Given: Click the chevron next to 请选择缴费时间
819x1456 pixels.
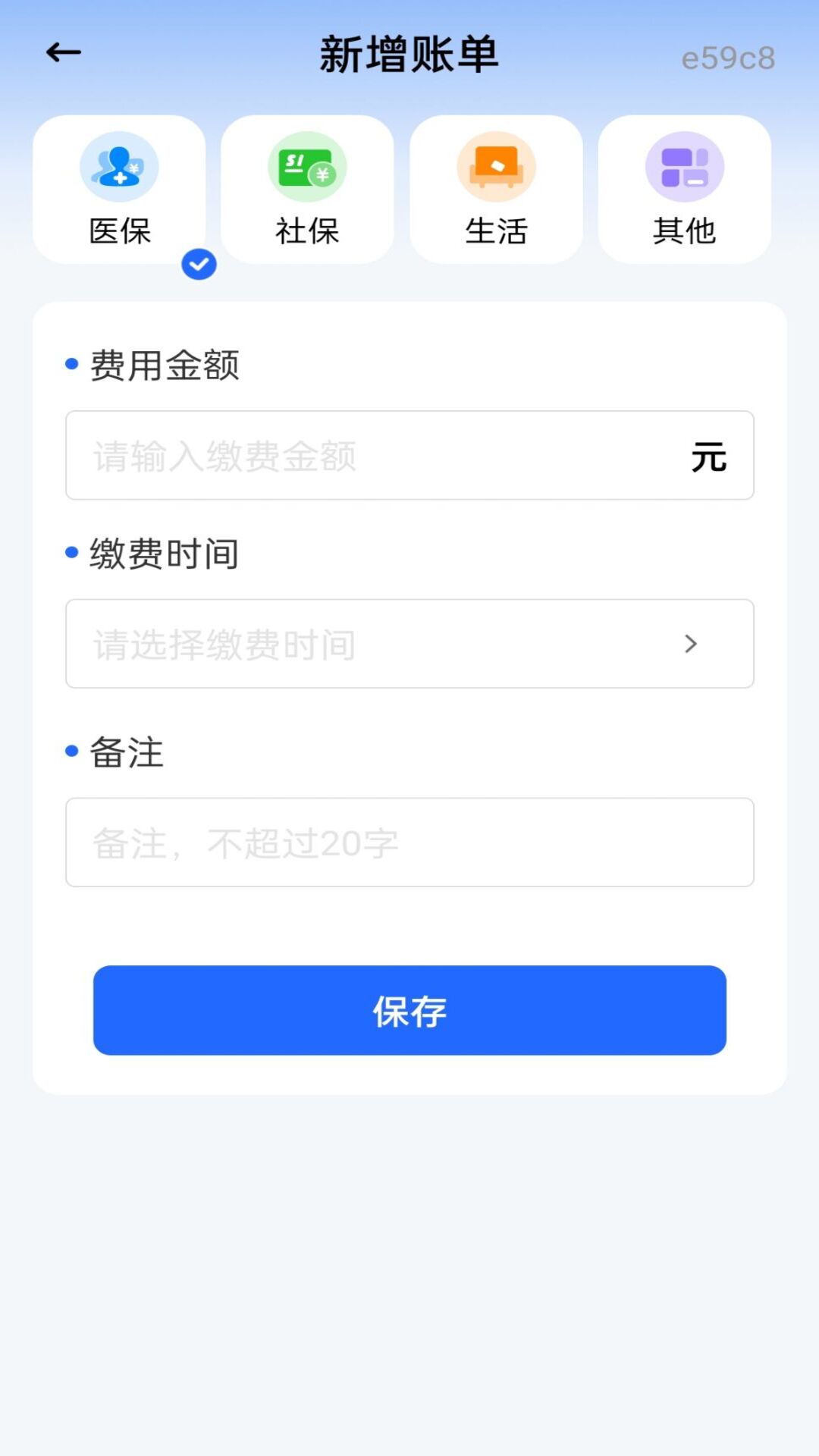Looking at the screenshot, I should 690,644.
